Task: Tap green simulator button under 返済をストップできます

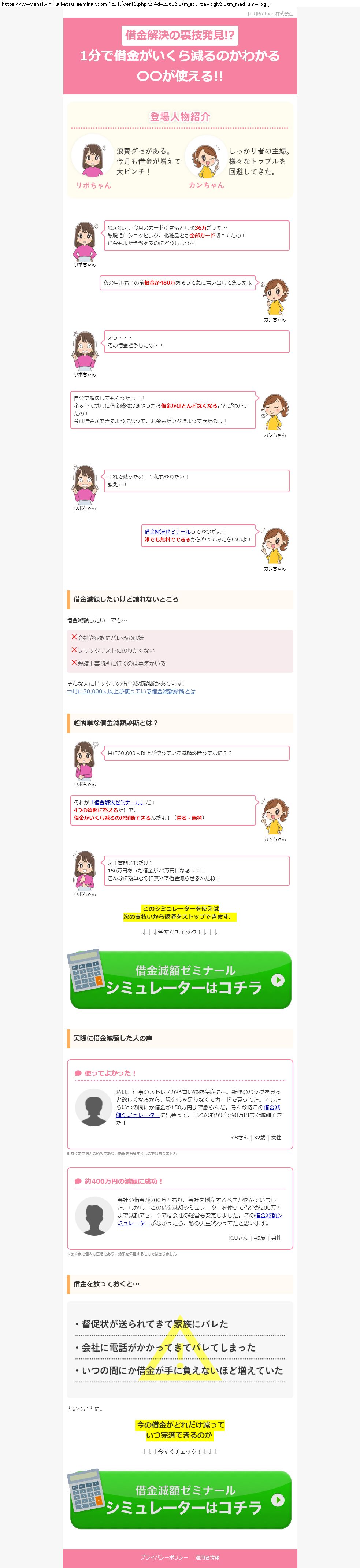Action: pos(180,979)
